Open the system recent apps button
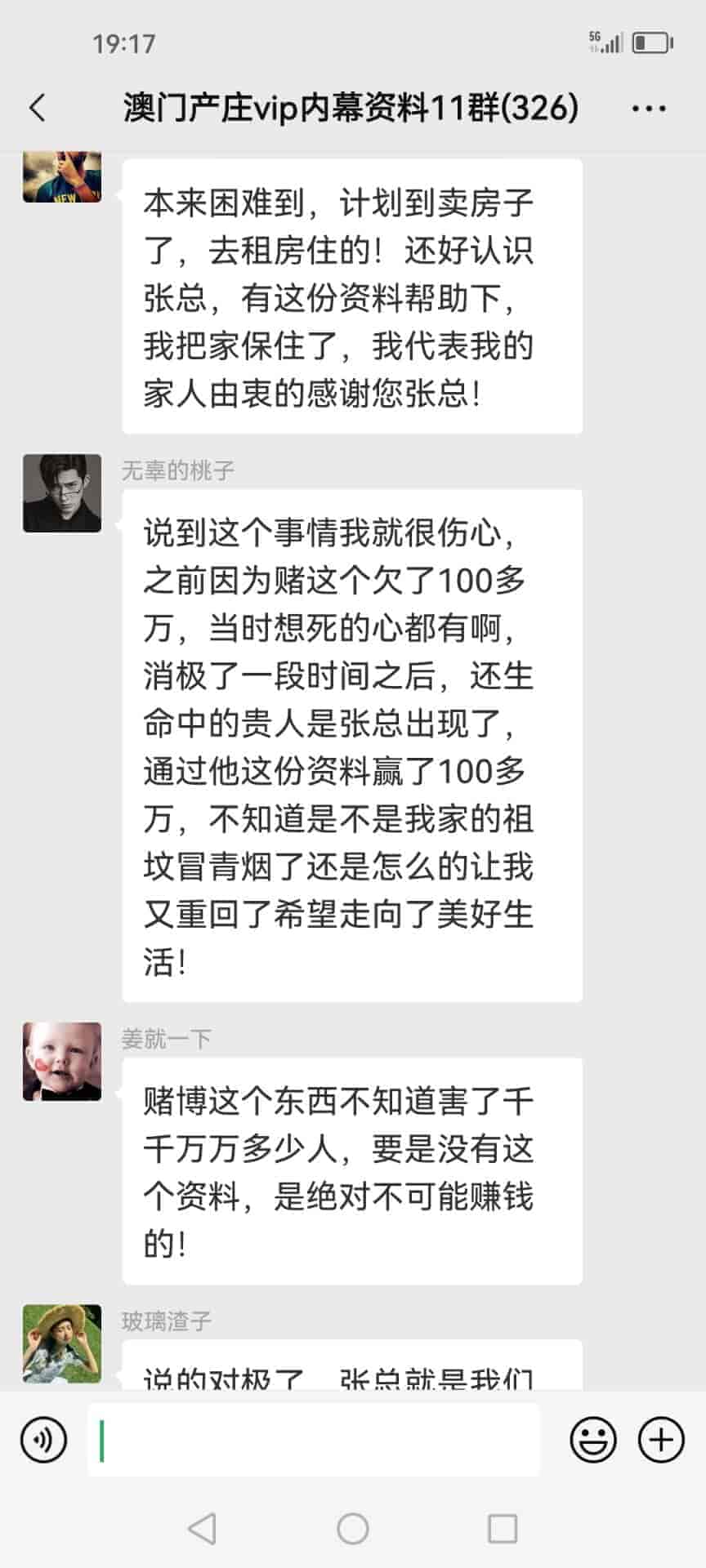The width and height of the screenshot is (706, 1568). tap(503, 1529)
